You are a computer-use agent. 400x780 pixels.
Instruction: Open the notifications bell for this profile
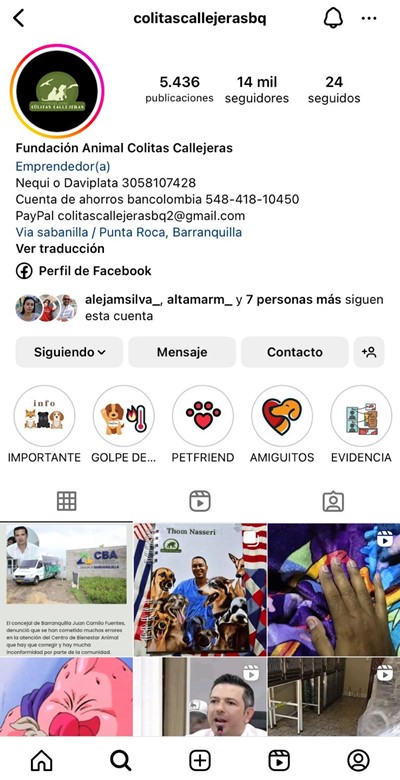click(333, 18)
